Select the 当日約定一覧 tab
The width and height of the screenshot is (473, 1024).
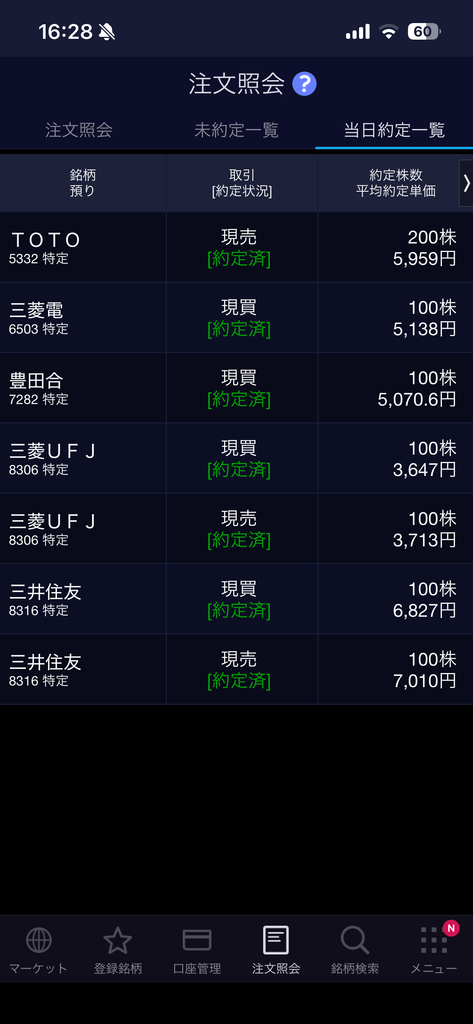click(x=394, y=130)
